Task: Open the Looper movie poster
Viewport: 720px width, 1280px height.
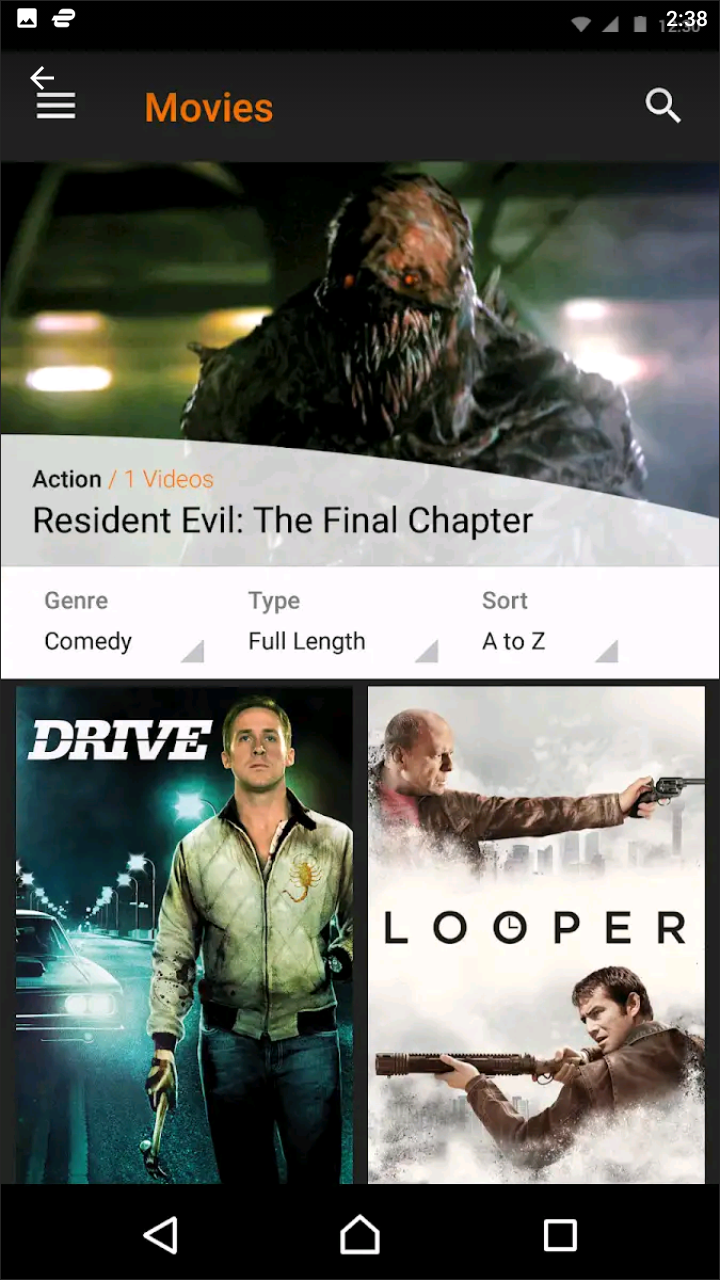Action: (x=536, y=935)
